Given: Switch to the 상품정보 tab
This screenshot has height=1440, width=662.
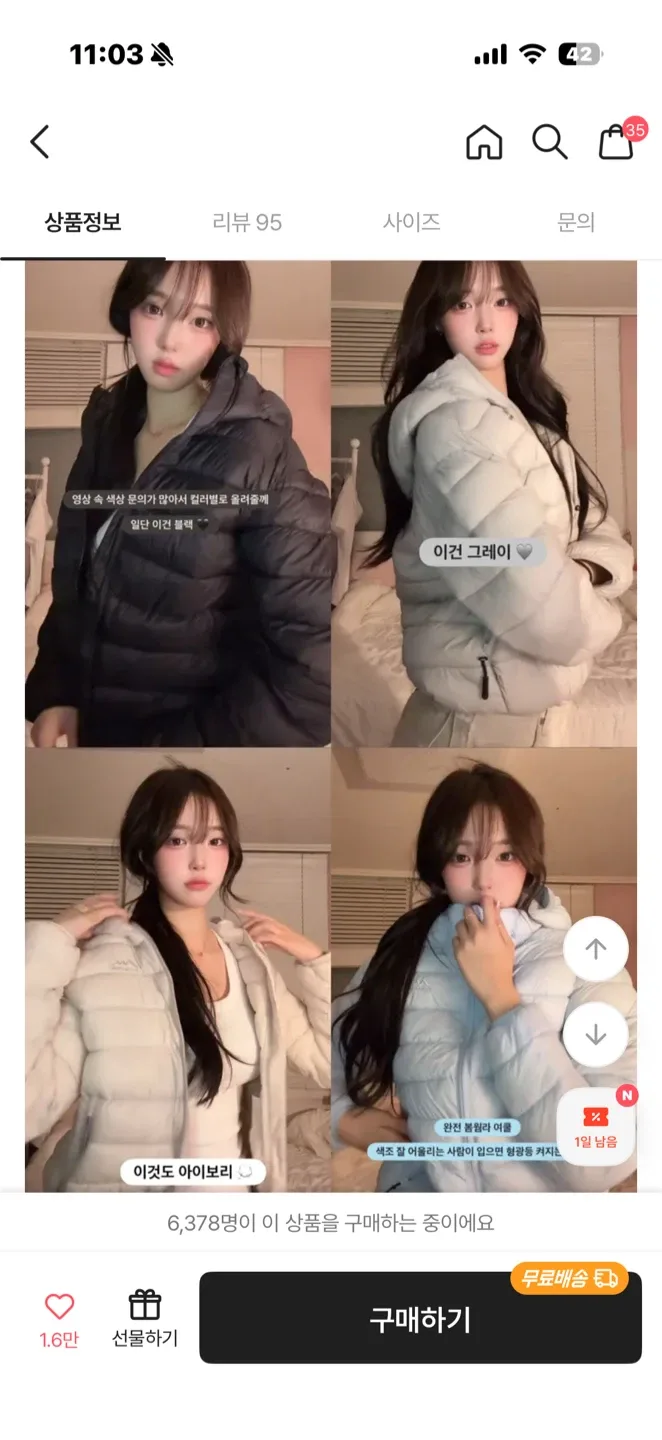Looking at the screenshot, I should click(83, 222).
